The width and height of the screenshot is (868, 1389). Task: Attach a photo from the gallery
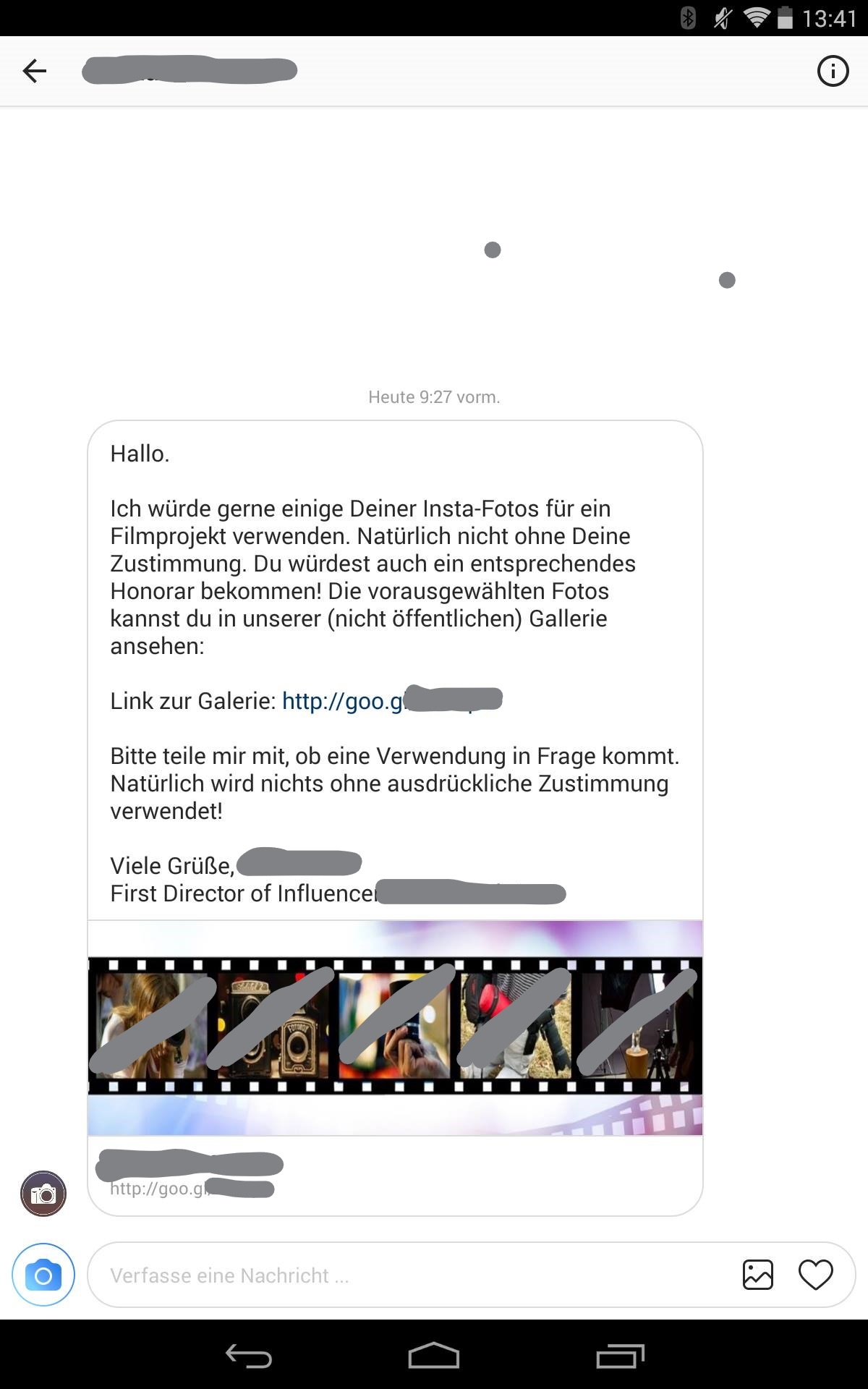(x=757, y=1275)
